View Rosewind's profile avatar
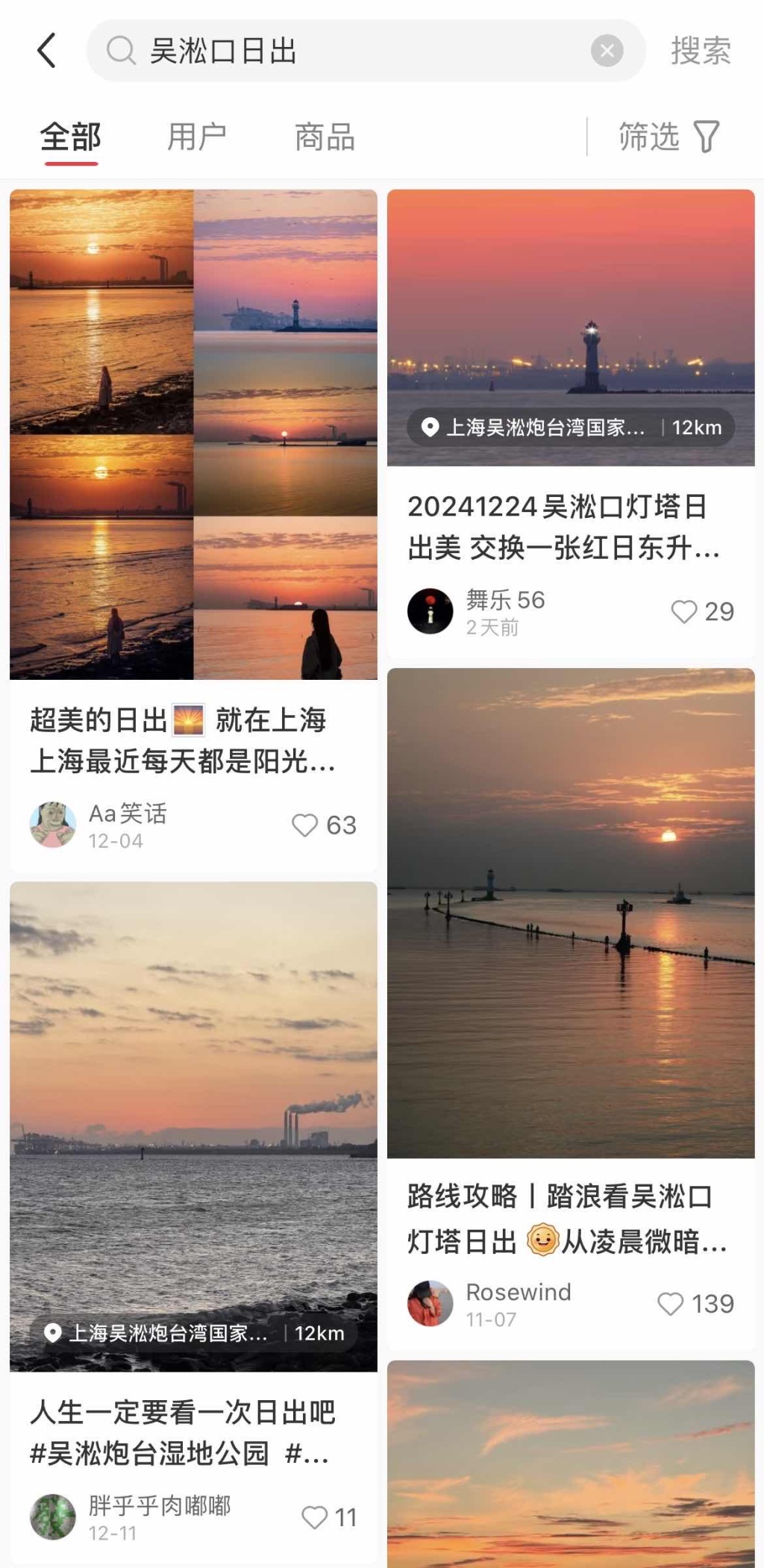Screen dimensions: 764x1568 (x=430, y=1303)
